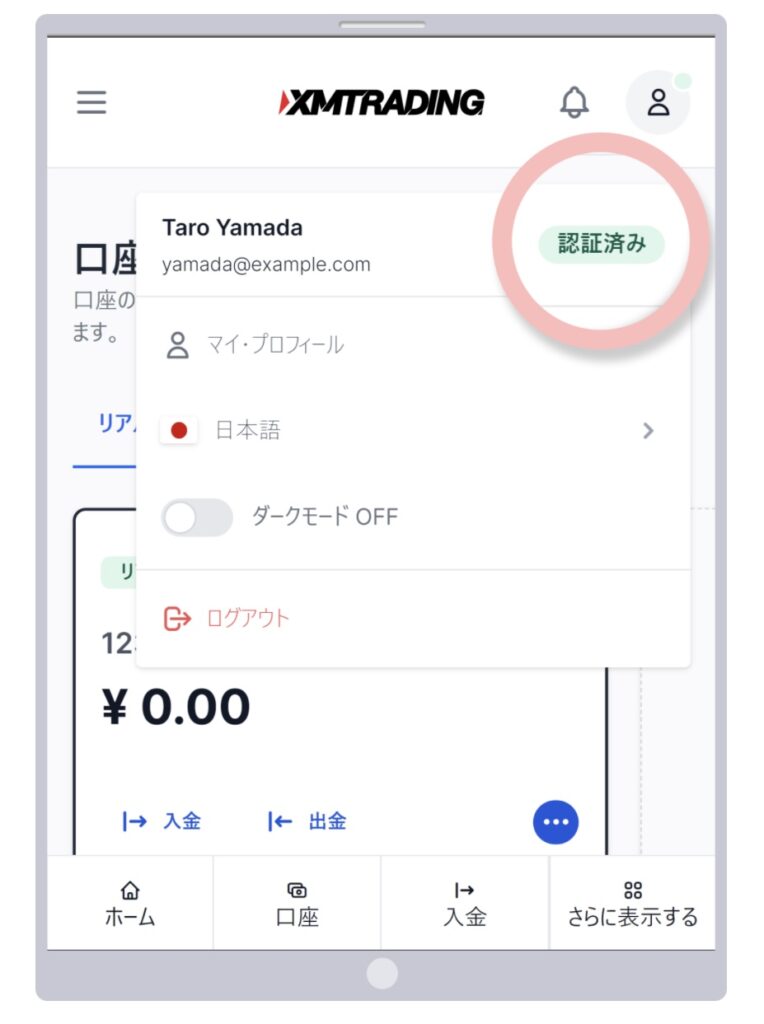Tap the profile avatar icon
Viewport: 764px width, 1024px height.
point(657,102)
